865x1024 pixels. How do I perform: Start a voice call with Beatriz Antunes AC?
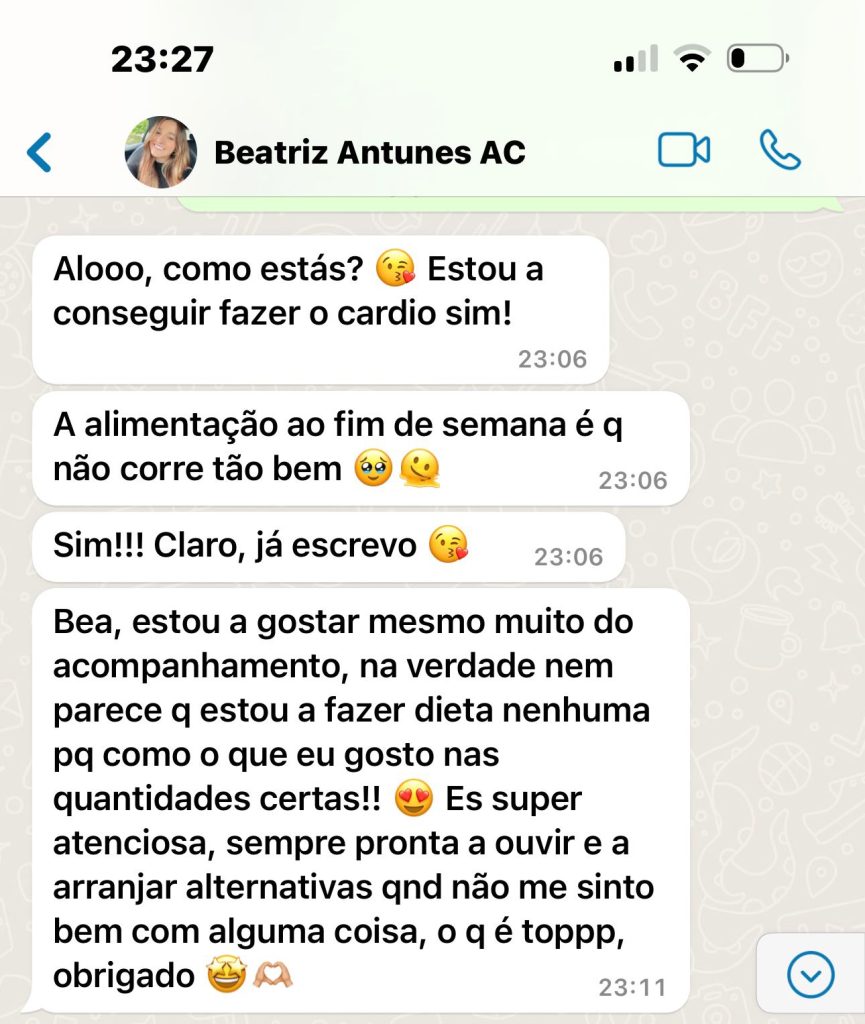click(x=780, y=150)
